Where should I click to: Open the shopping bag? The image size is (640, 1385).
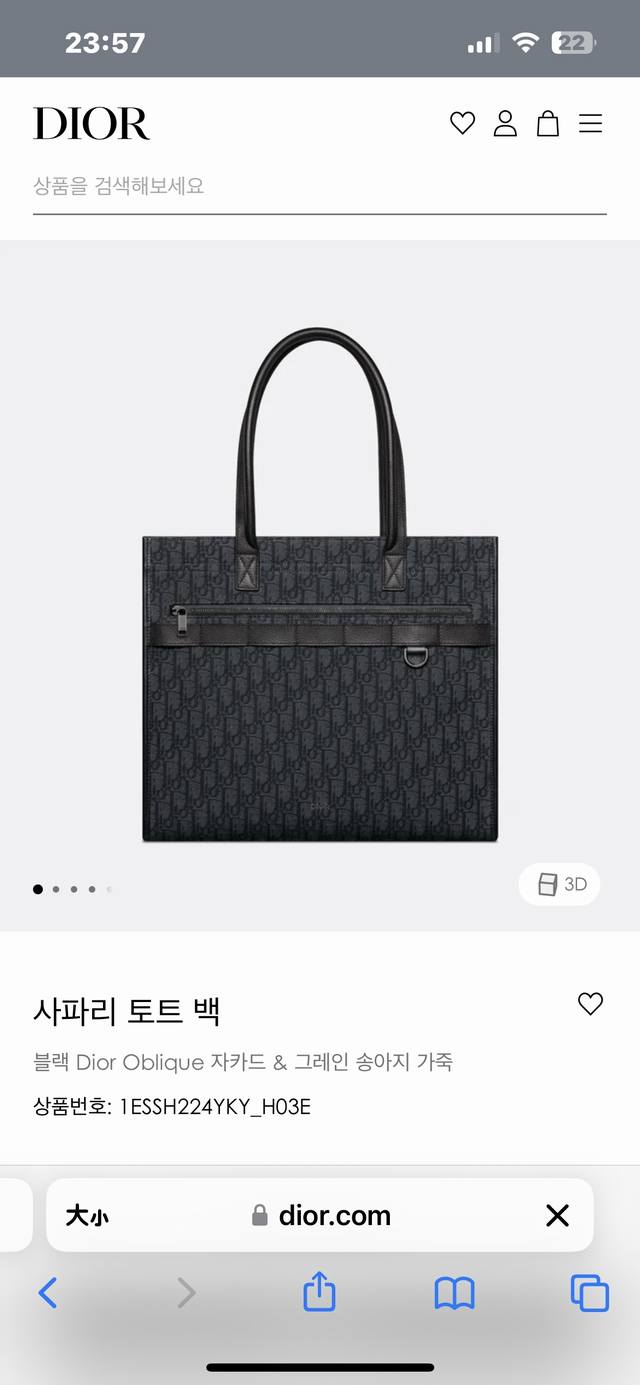tap(548, 124)
